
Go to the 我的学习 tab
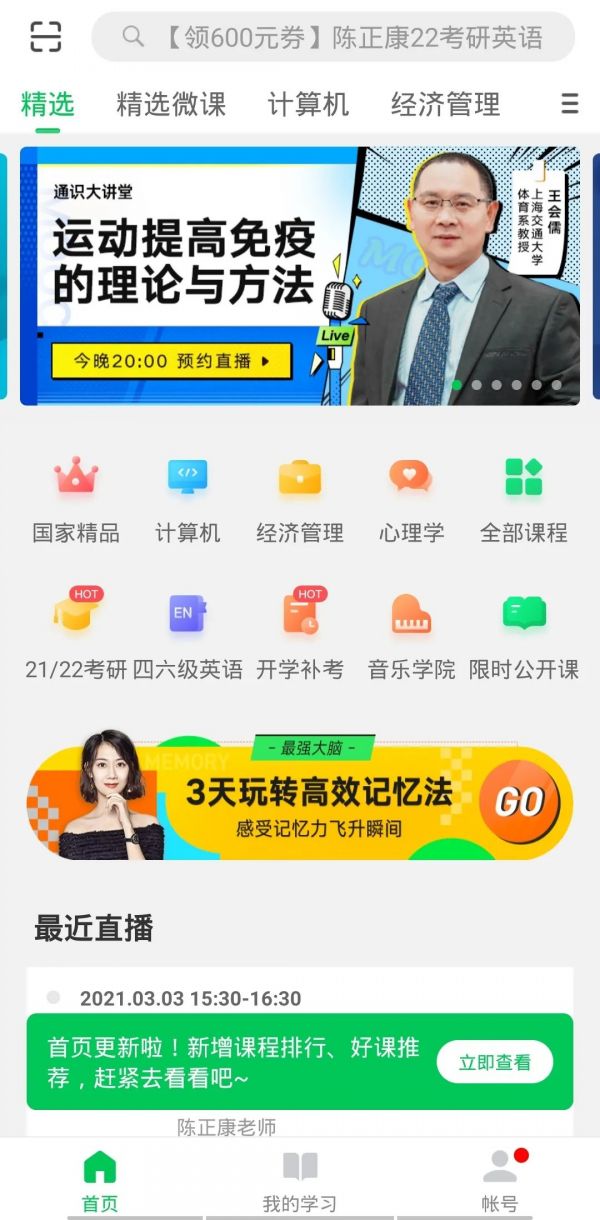[x=300, y=1180]
